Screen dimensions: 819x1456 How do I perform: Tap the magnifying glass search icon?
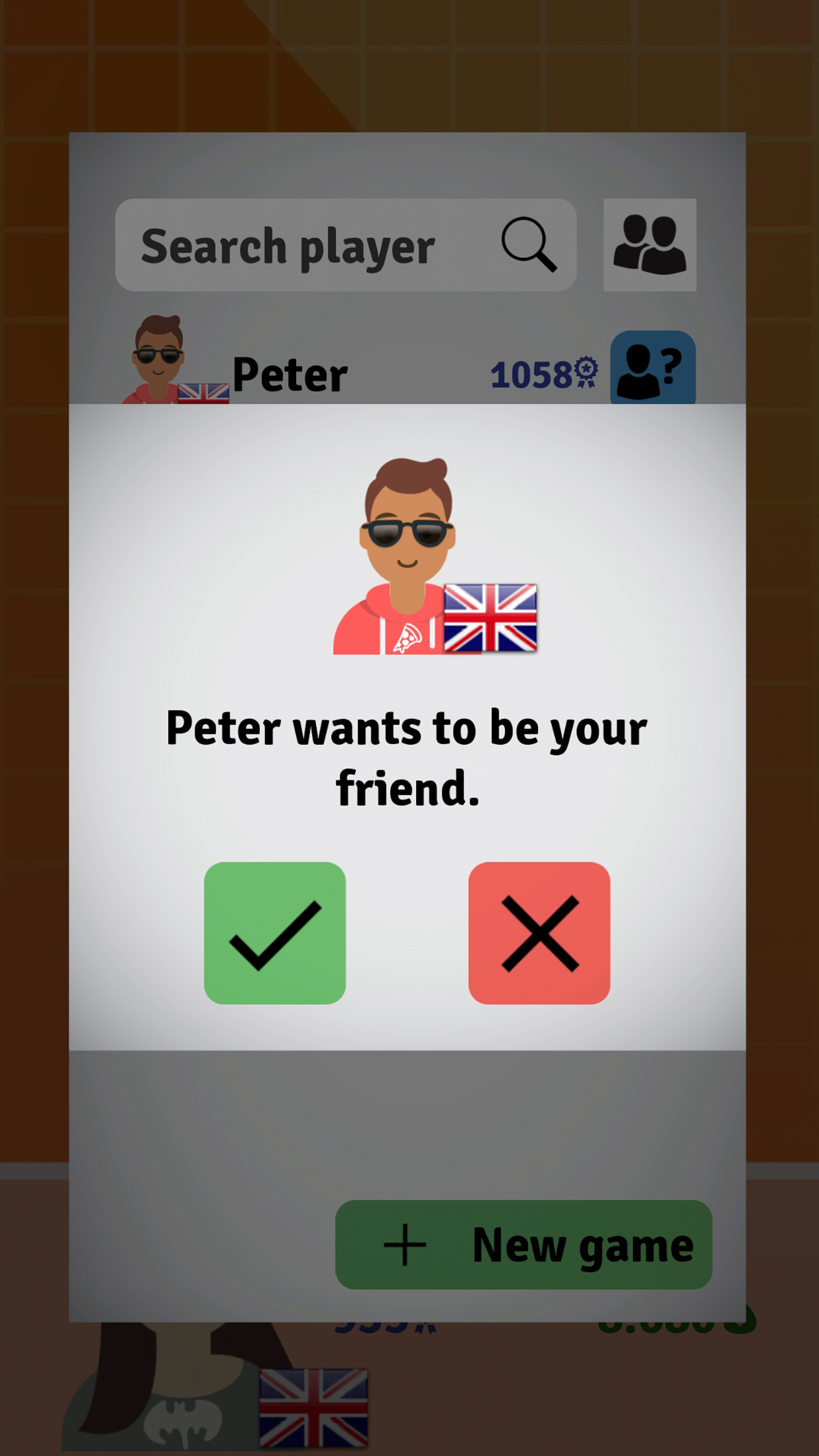coord(529,244)
